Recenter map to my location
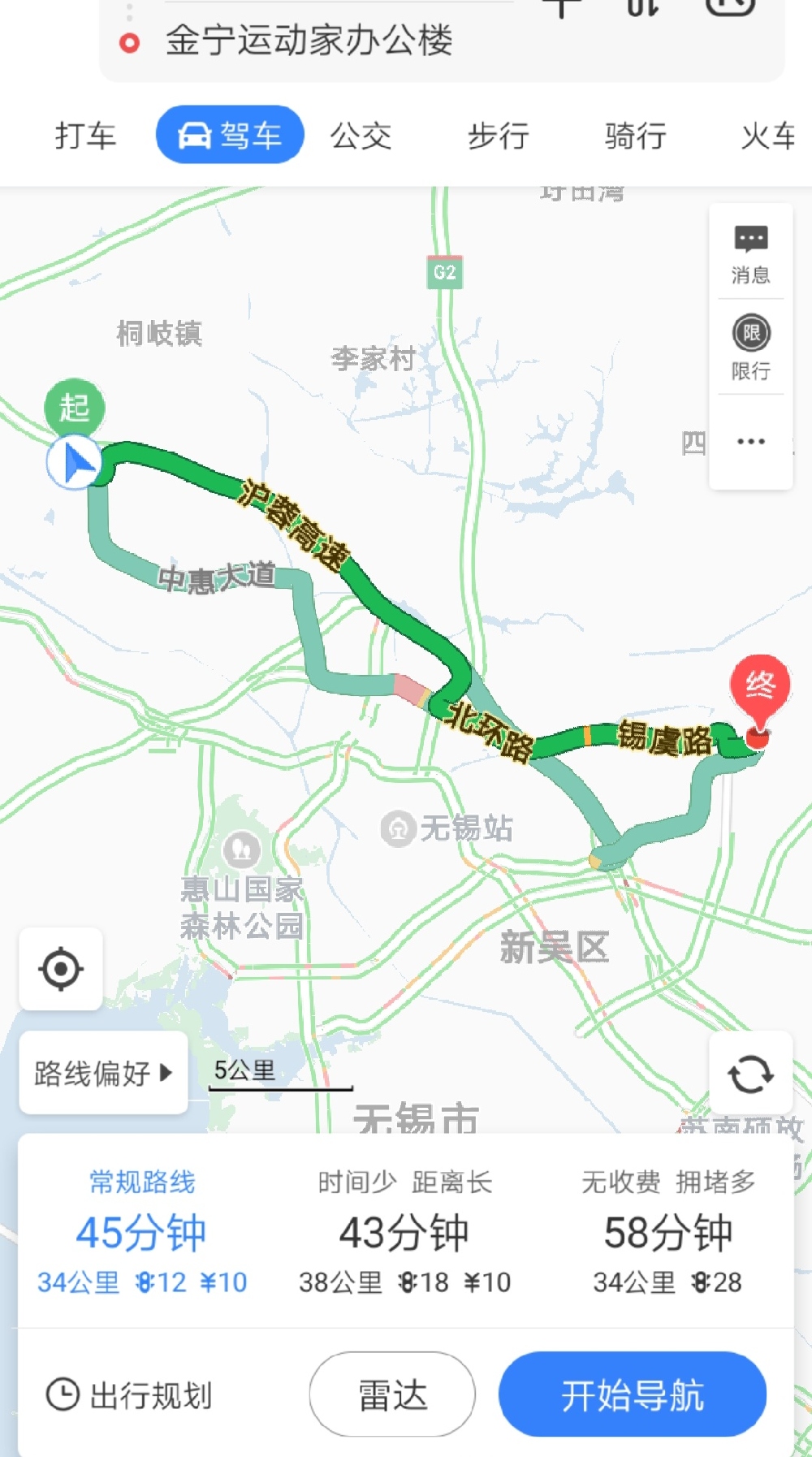The image size is (812, 1457). click(61, 969)
